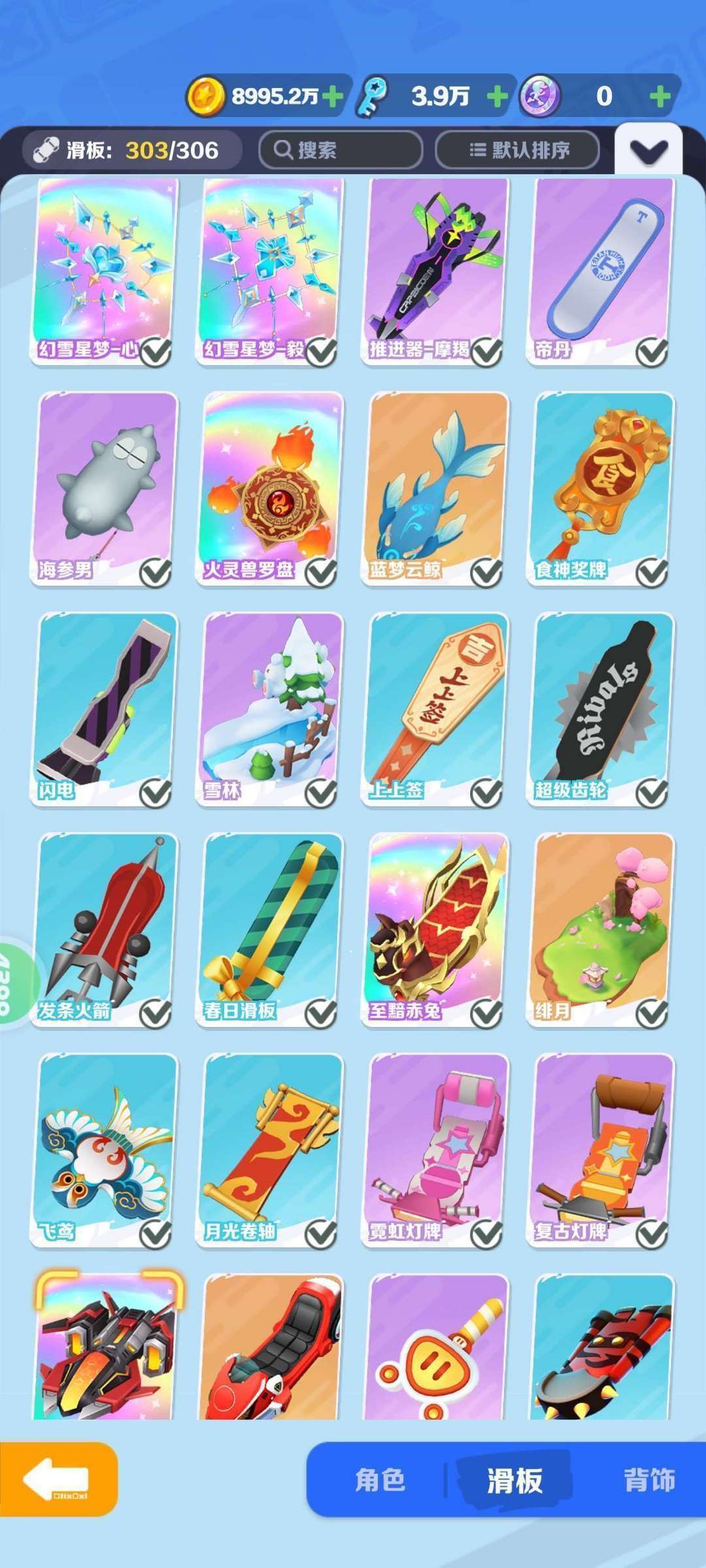This screenshot has height=1568, width=706.
Task: Tap the plus next to gold coins
Action: click(332, 97)
